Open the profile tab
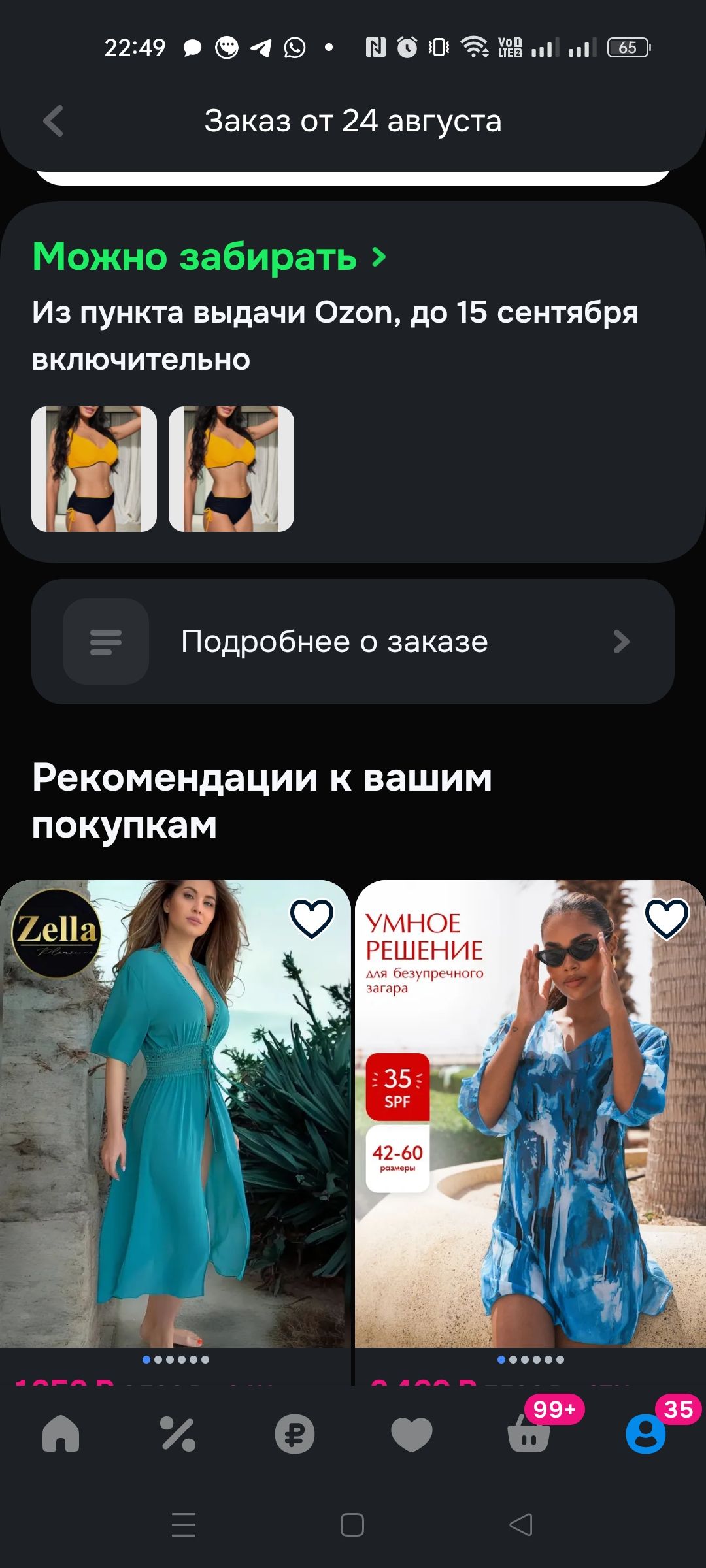Screen dimensions: 706x1568 (646, 1434)
